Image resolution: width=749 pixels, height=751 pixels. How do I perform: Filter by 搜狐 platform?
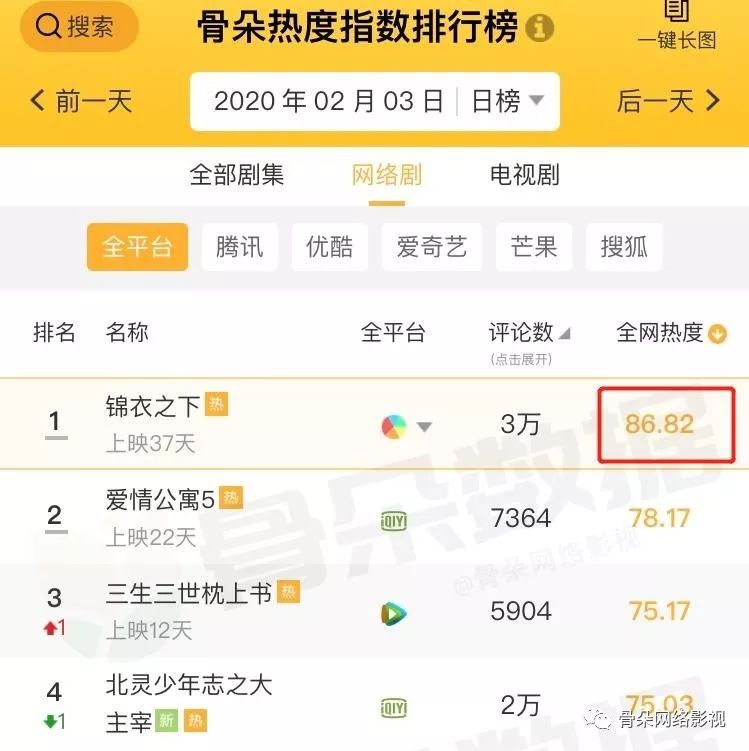click(624, 247)
